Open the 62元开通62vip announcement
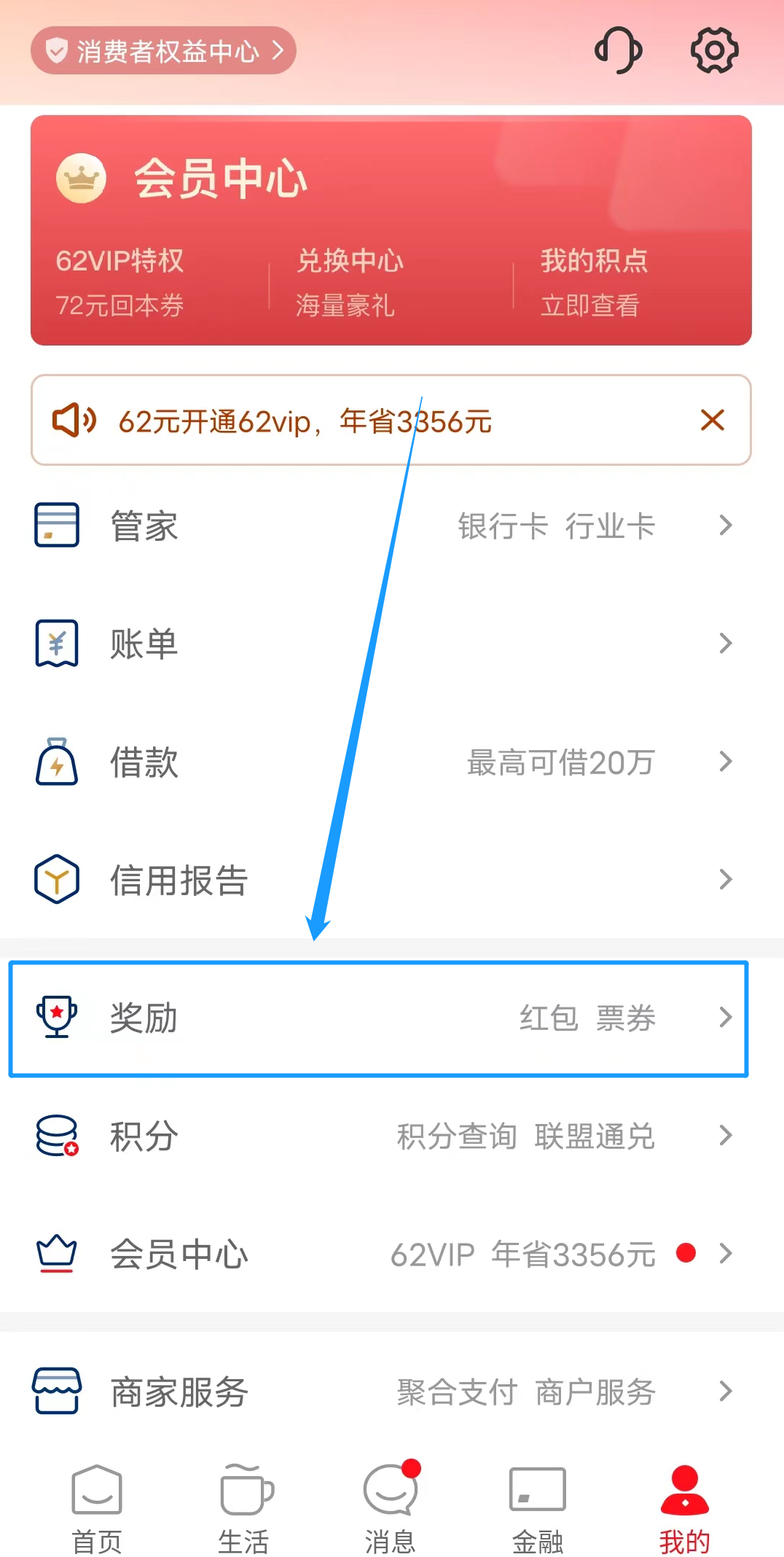Viewport: 784px width, 1557px height. pos(306,421)
